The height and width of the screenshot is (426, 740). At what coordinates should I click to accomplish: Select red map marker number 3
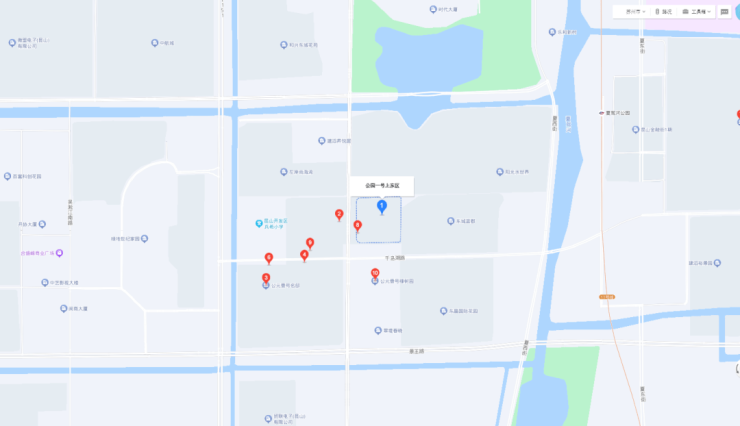pos(266,278)
